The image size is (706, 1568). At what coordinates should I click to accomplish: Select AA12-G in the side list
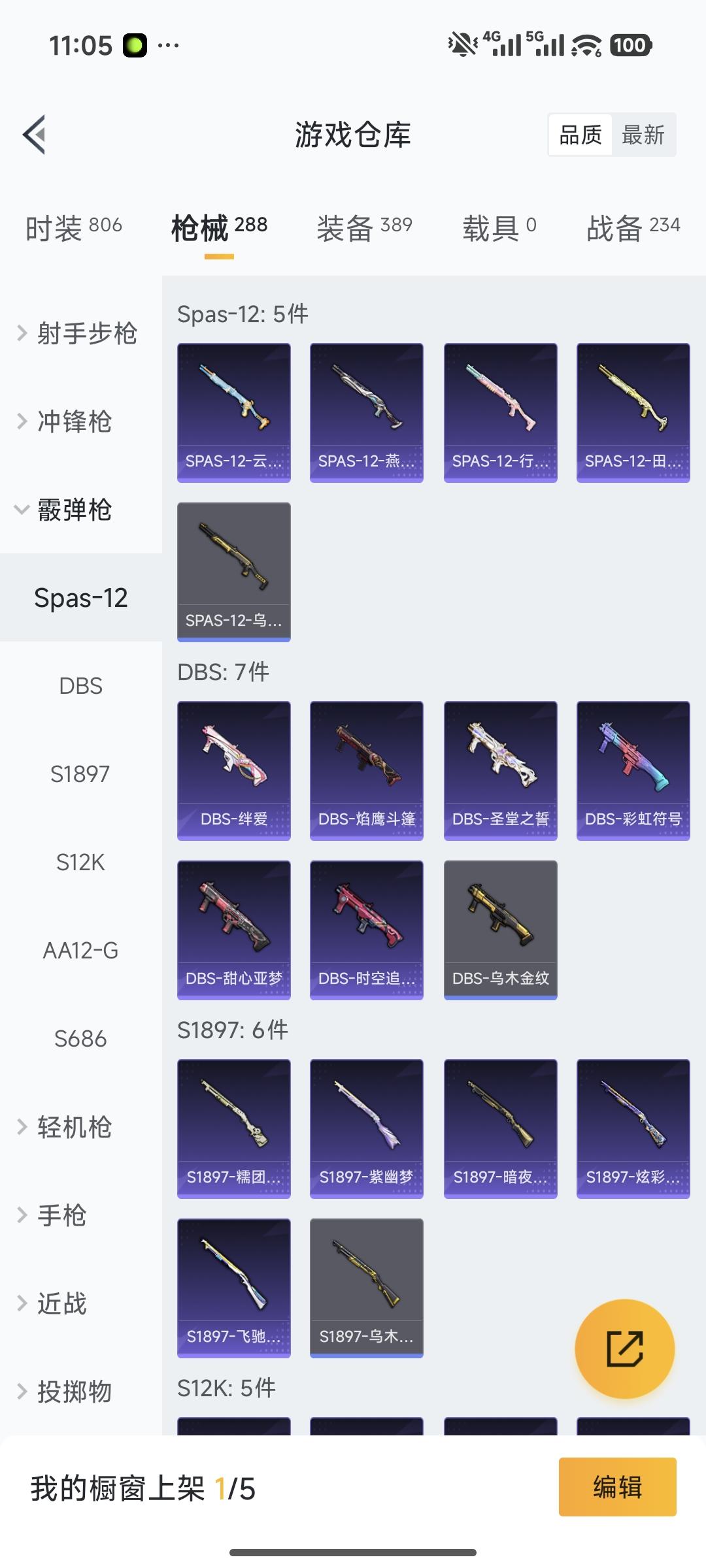[x=80, y=951]
